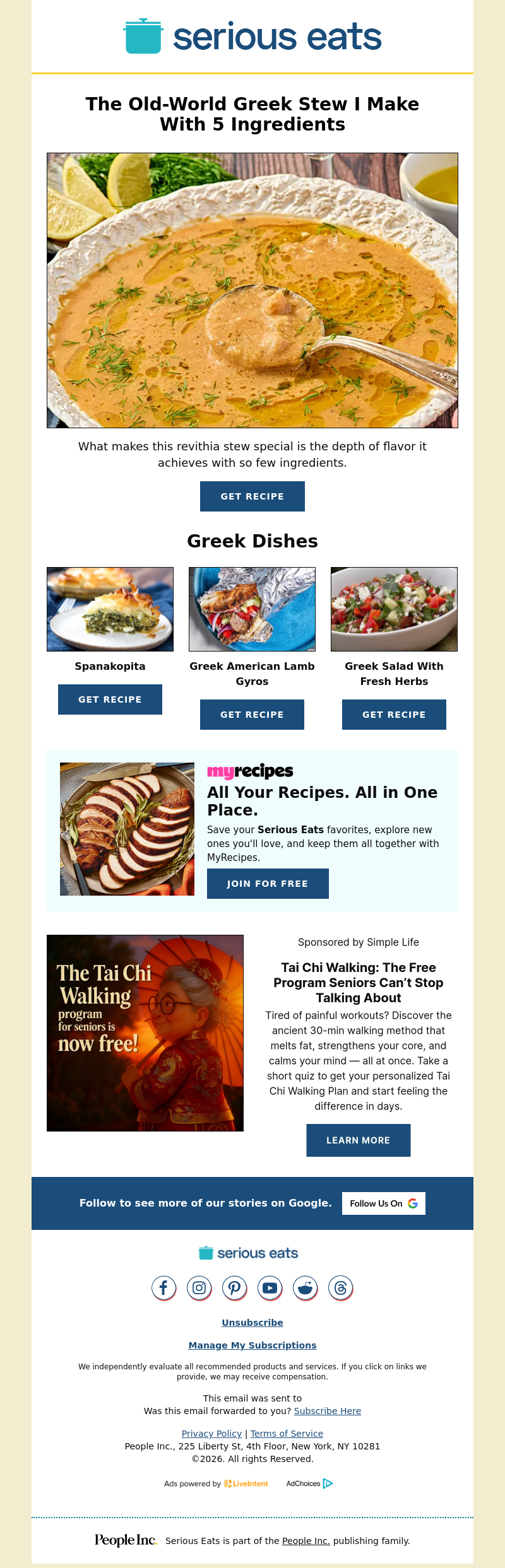
Task: Get the recipe for the revithia stew
Action: coord(252,496)
